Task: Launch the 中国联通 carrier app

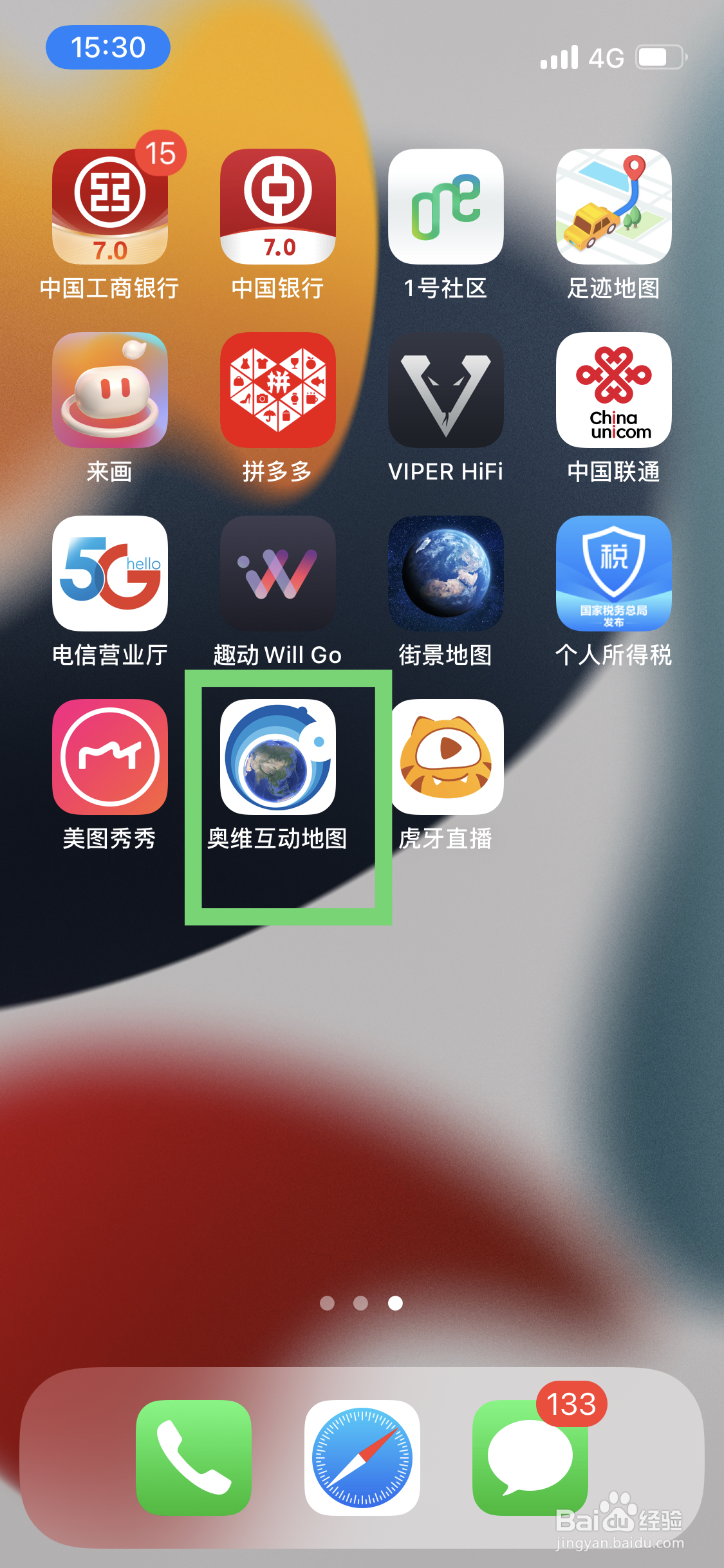Action: [613, 391]
